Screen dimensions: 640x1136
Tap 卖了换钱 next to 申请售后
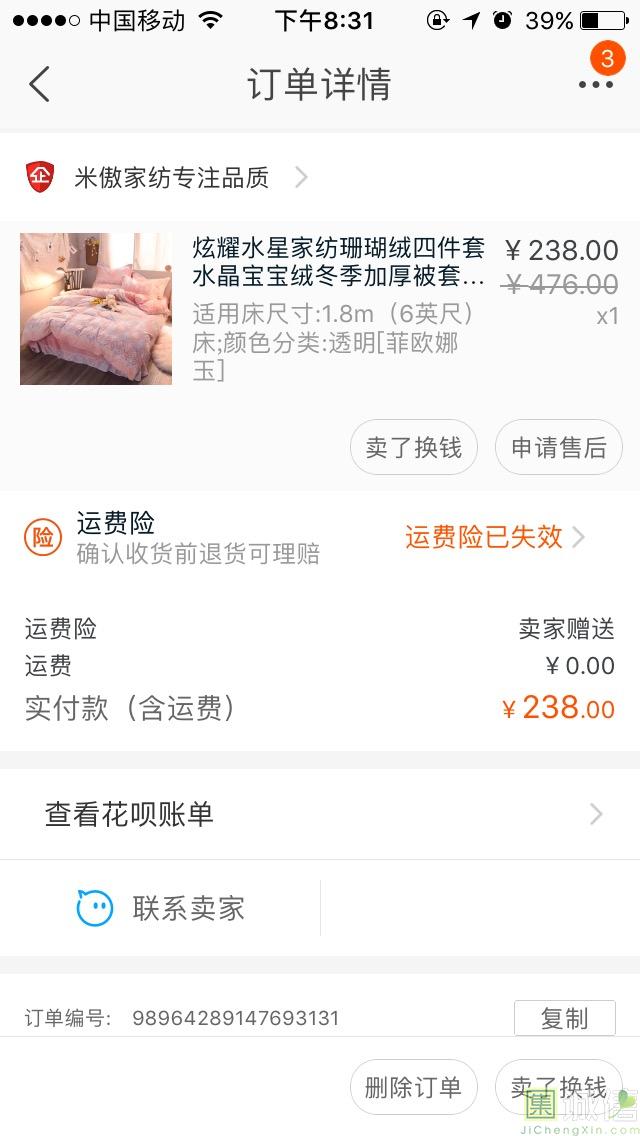click(414, 447)
